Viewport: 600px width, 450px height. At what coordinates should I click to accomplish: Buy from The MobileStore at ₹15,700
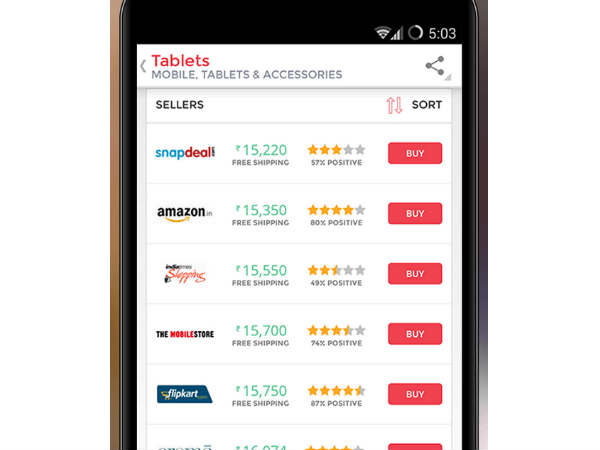[x=414, y=333]
